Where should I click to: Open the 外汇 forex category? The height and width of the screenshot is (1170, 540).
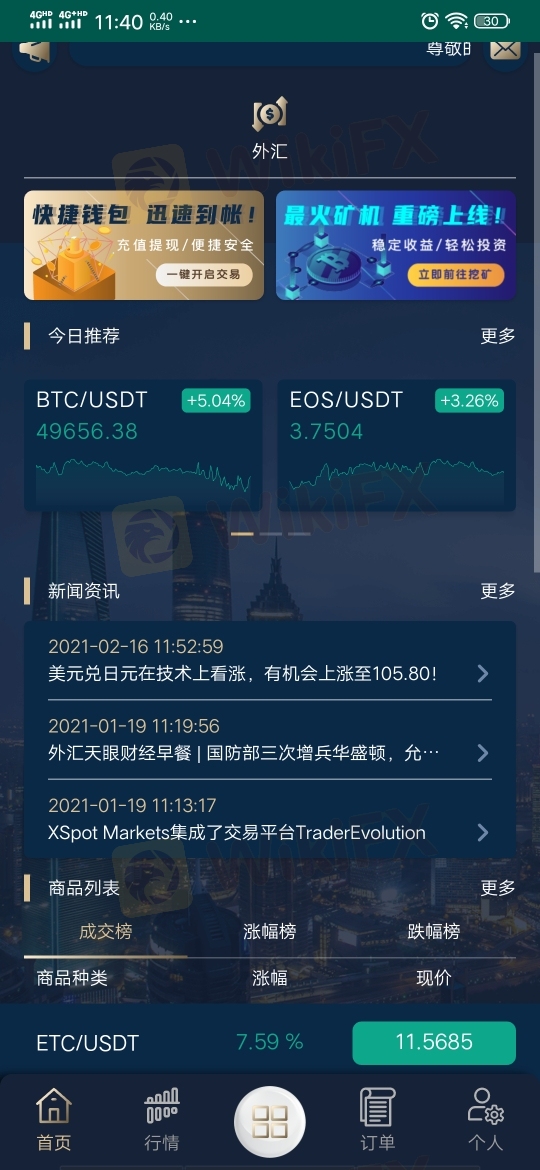(x=270, y=128)
